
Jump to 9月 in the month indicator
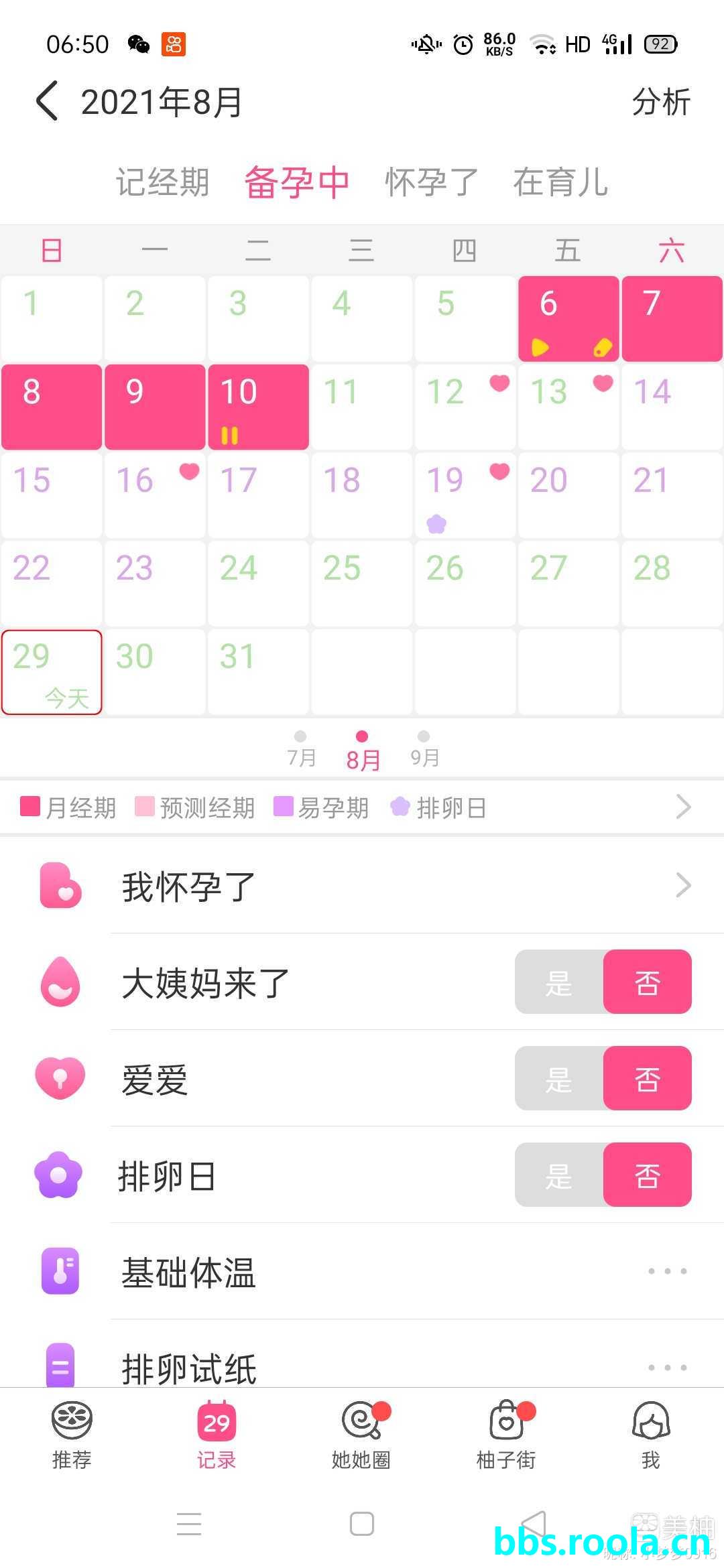(x=424, y=750)
